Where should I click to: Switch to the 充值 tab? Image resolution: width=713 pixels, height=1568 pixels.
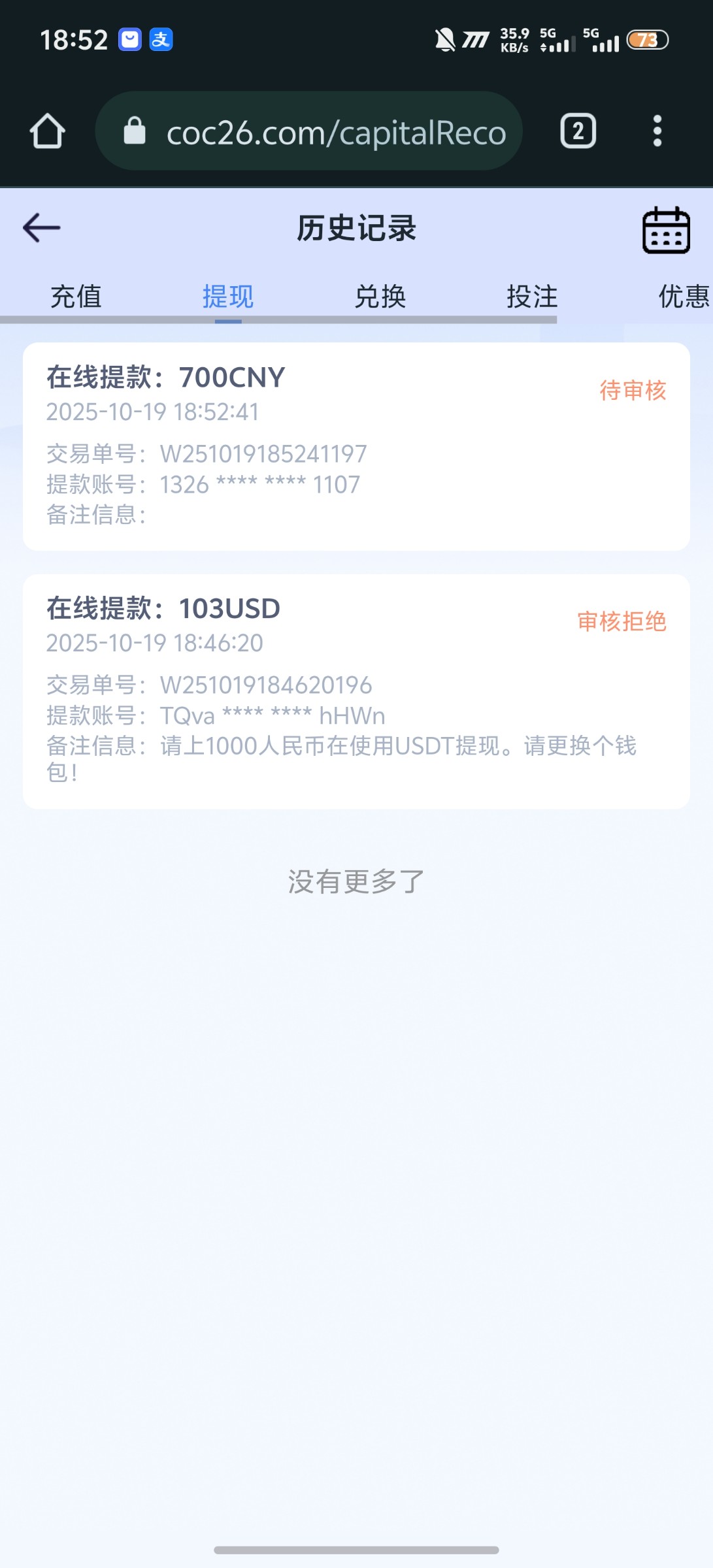point(76,297)
